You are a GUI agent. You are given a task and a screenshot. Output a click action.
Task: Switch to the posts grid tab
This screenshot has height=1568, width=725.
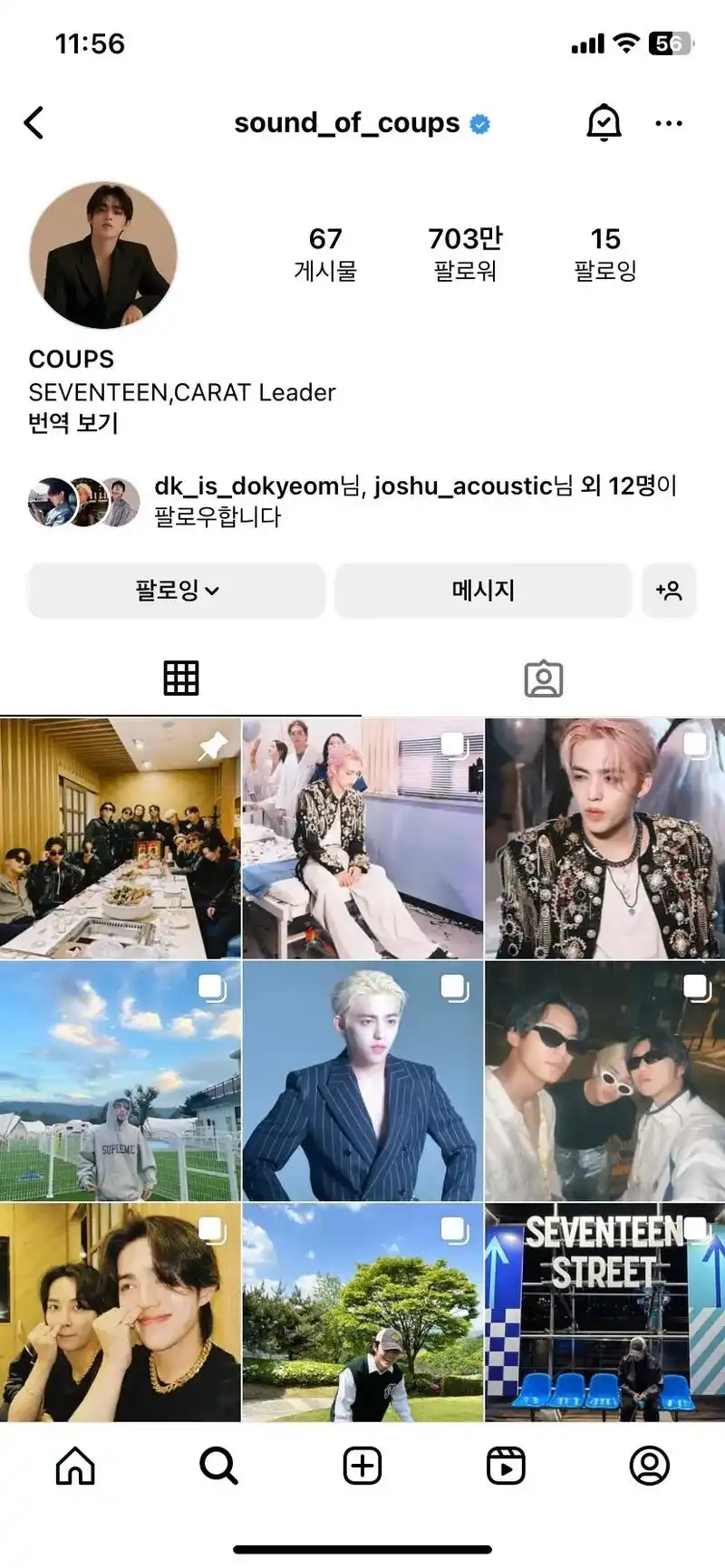pyautogui.click(x=180, y=678)
